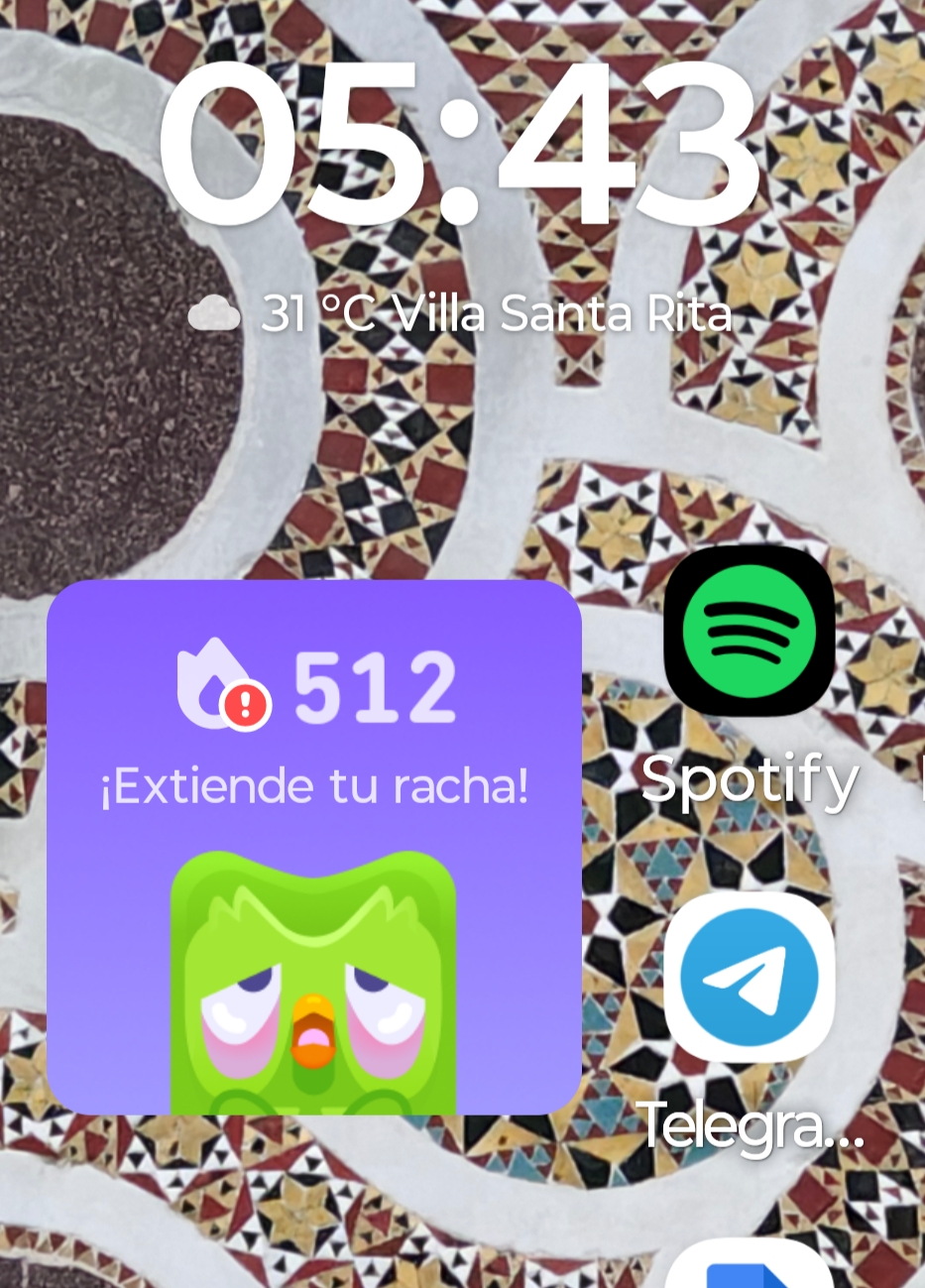Open the Duolingo streak widget

point(313,848)
